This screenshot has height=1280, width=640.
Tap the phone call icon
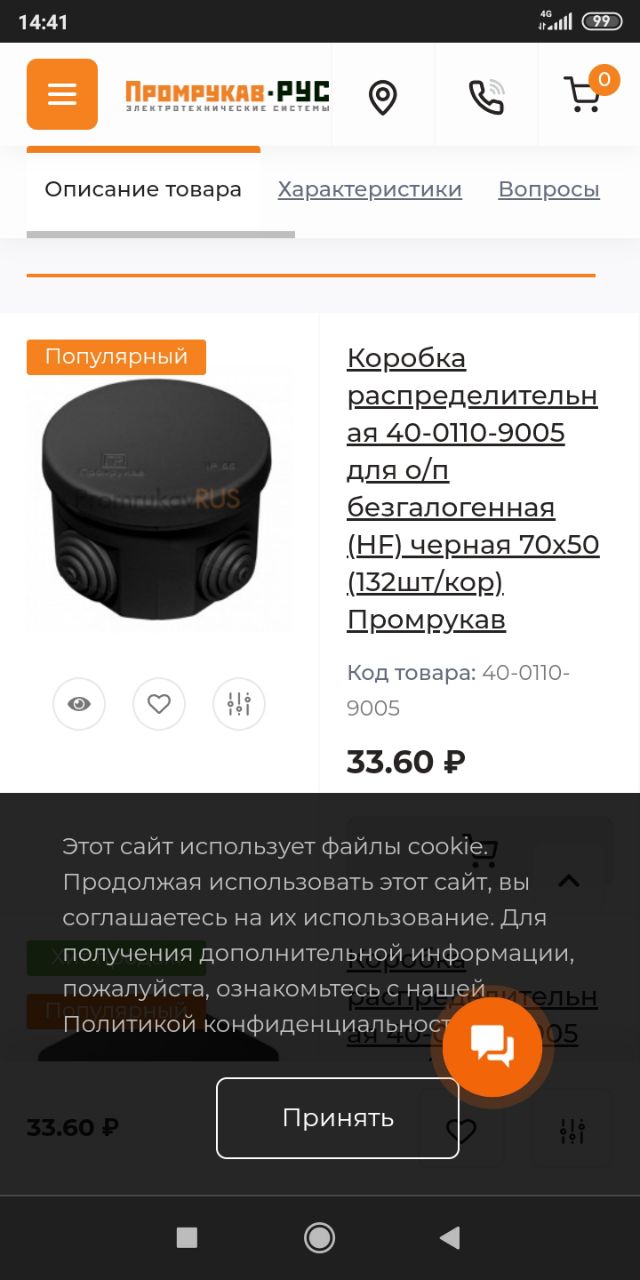point(486,96)
